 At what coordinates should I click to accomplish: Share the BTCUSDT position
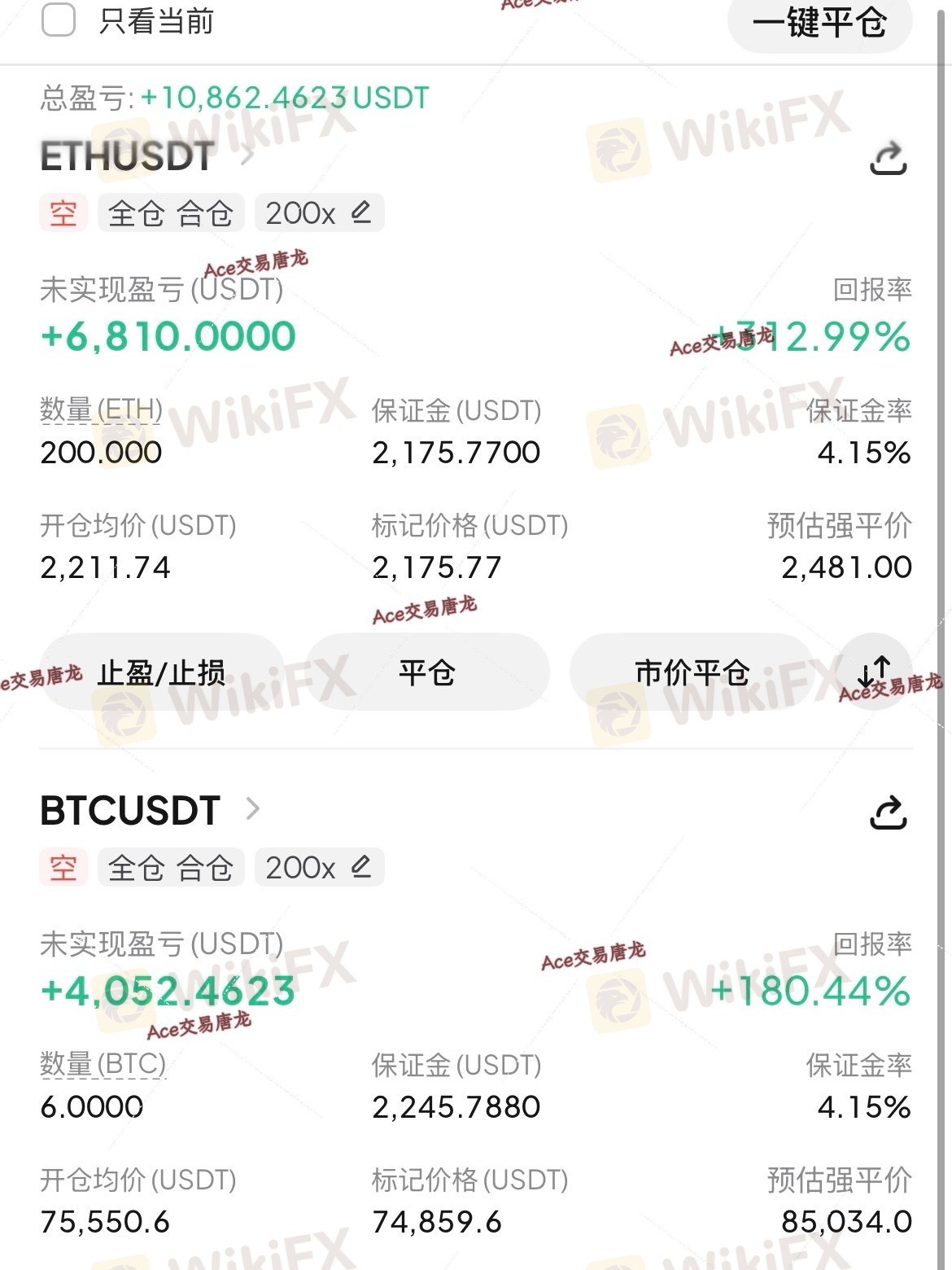coord(888,811)
